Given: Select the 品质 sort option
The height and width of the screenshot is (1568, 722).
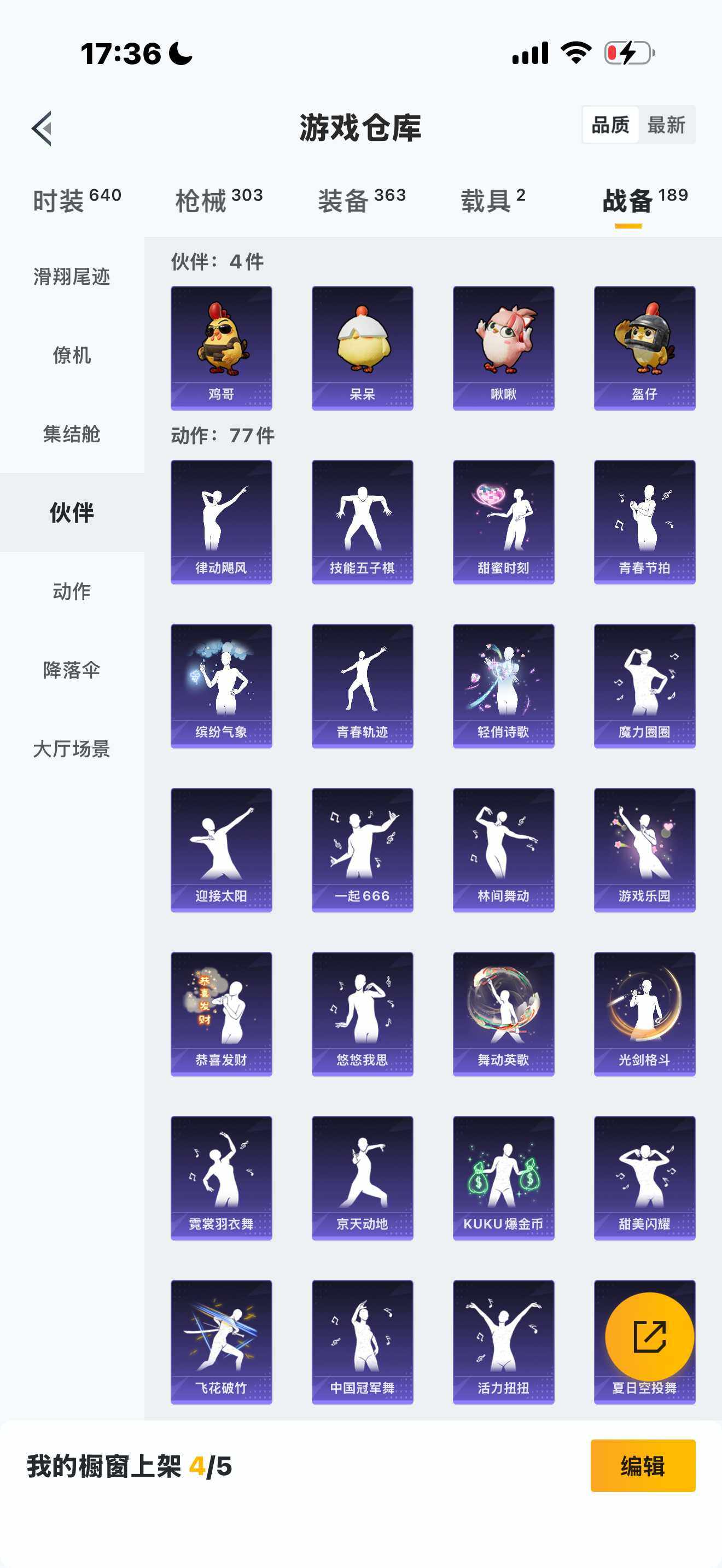Looking at the screenshot, I should click(610, 125).
